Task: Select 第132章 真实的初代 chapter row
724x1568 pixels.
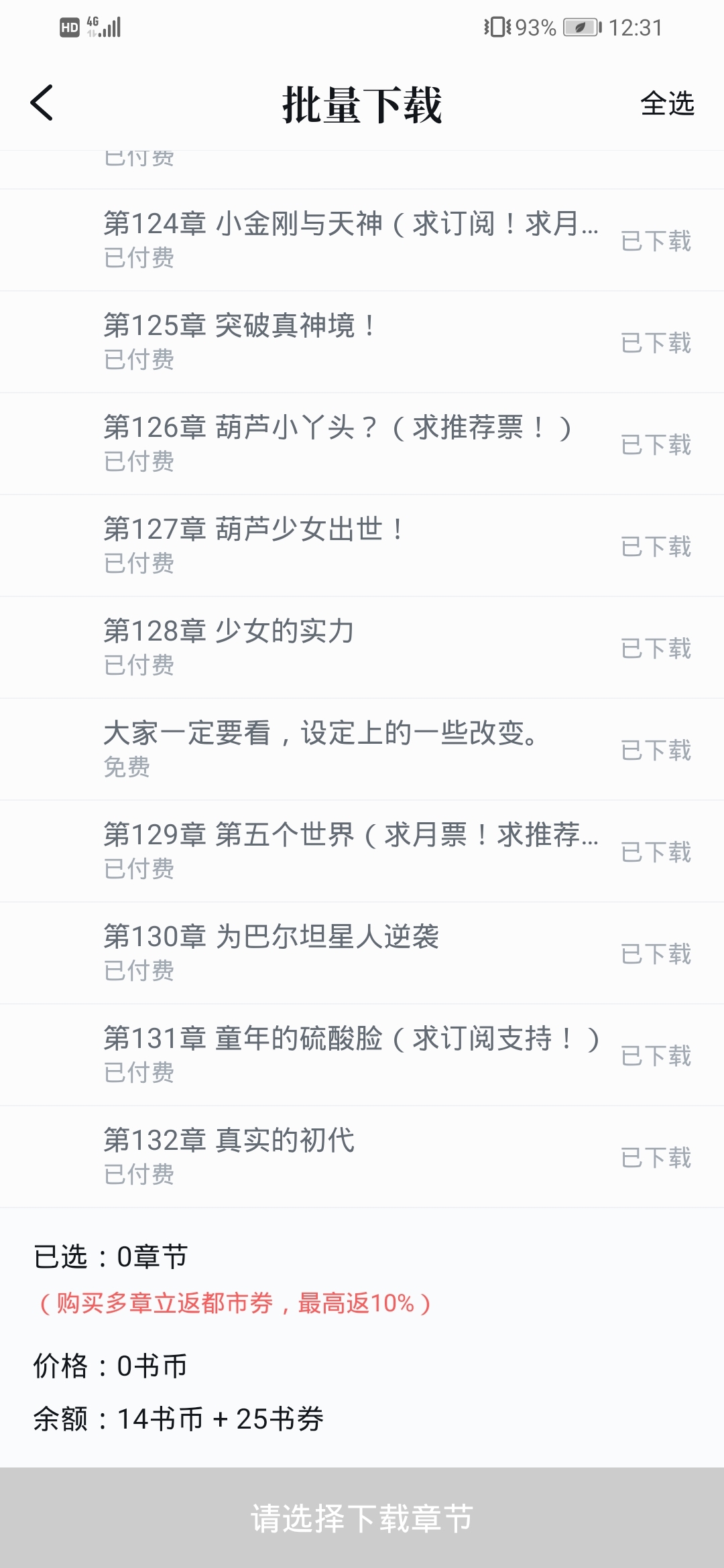Action: tap(350, 1156)
